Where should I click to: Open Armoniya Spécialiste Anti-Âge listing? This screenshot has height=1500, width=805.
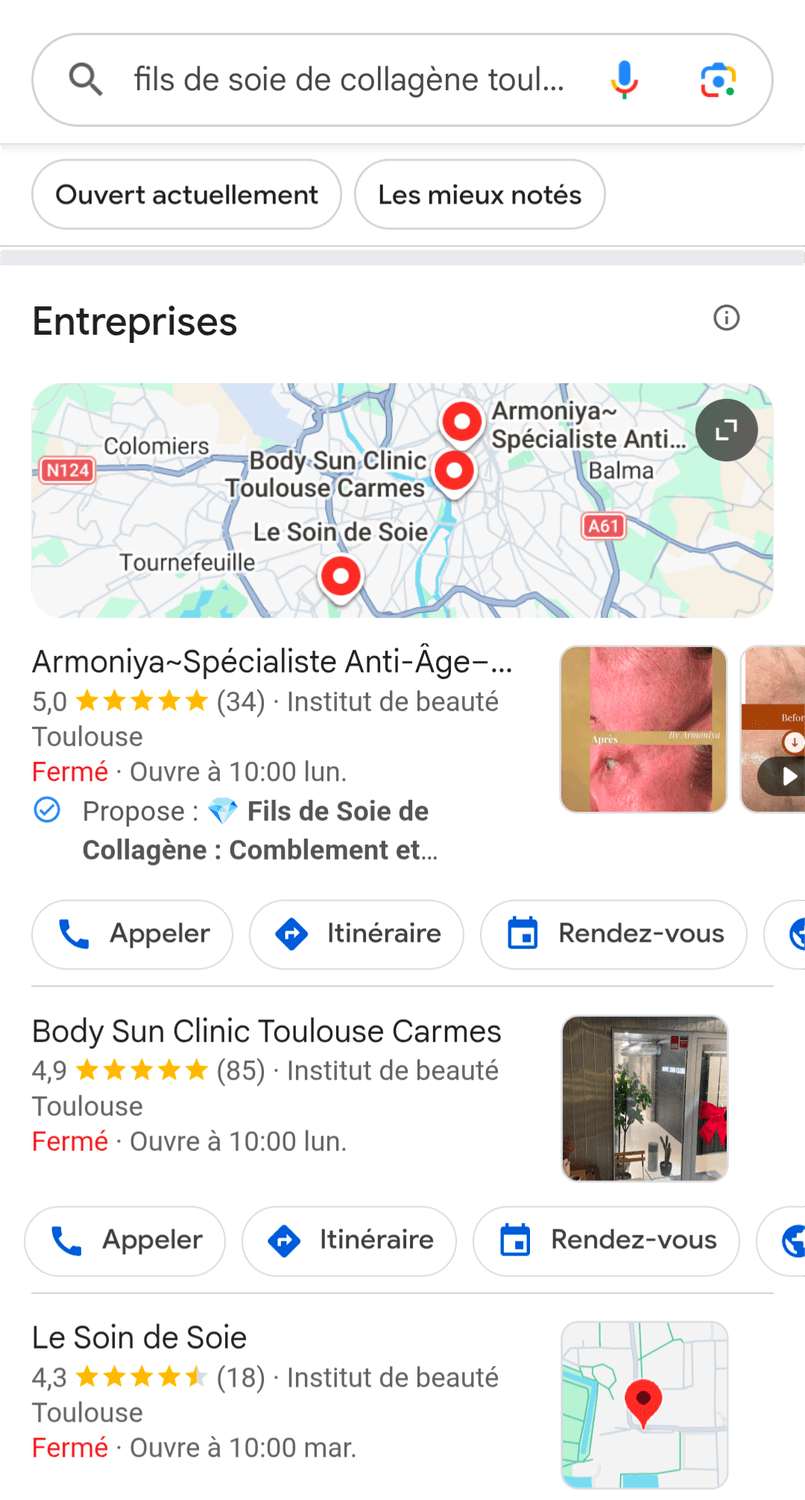tap(272, 662)
